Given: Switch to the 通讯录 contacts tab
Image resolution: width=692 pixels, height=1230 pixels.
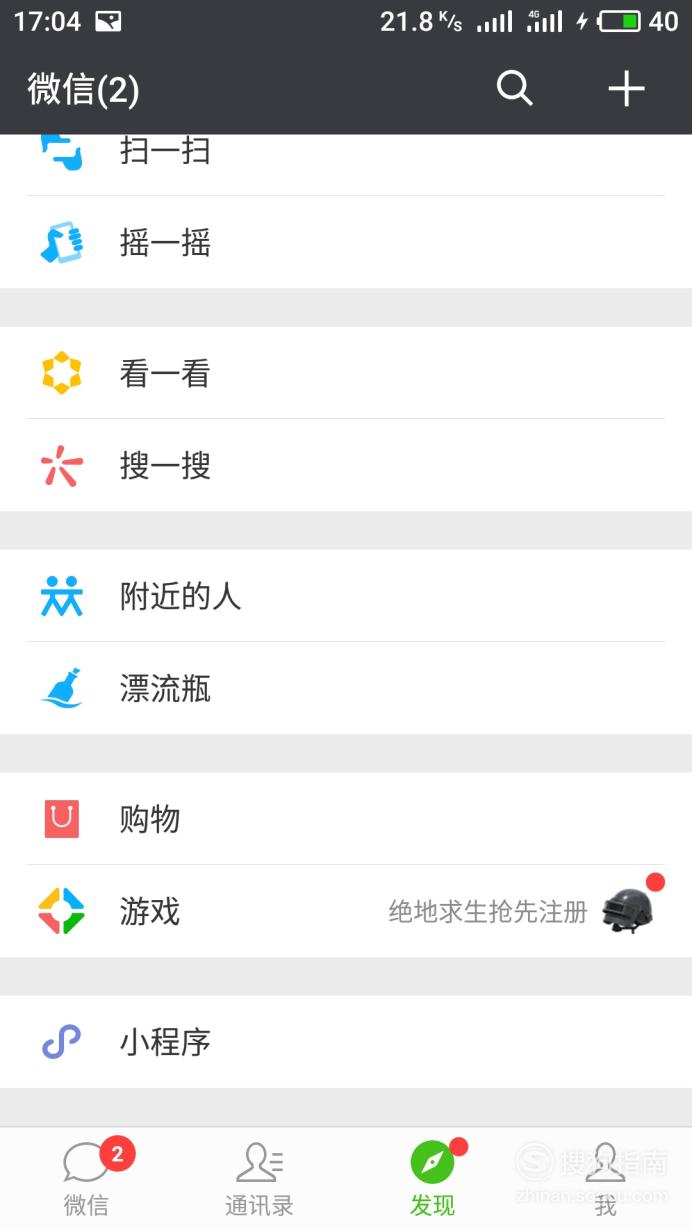Looking at the screenshot, I should (259, 1180).
